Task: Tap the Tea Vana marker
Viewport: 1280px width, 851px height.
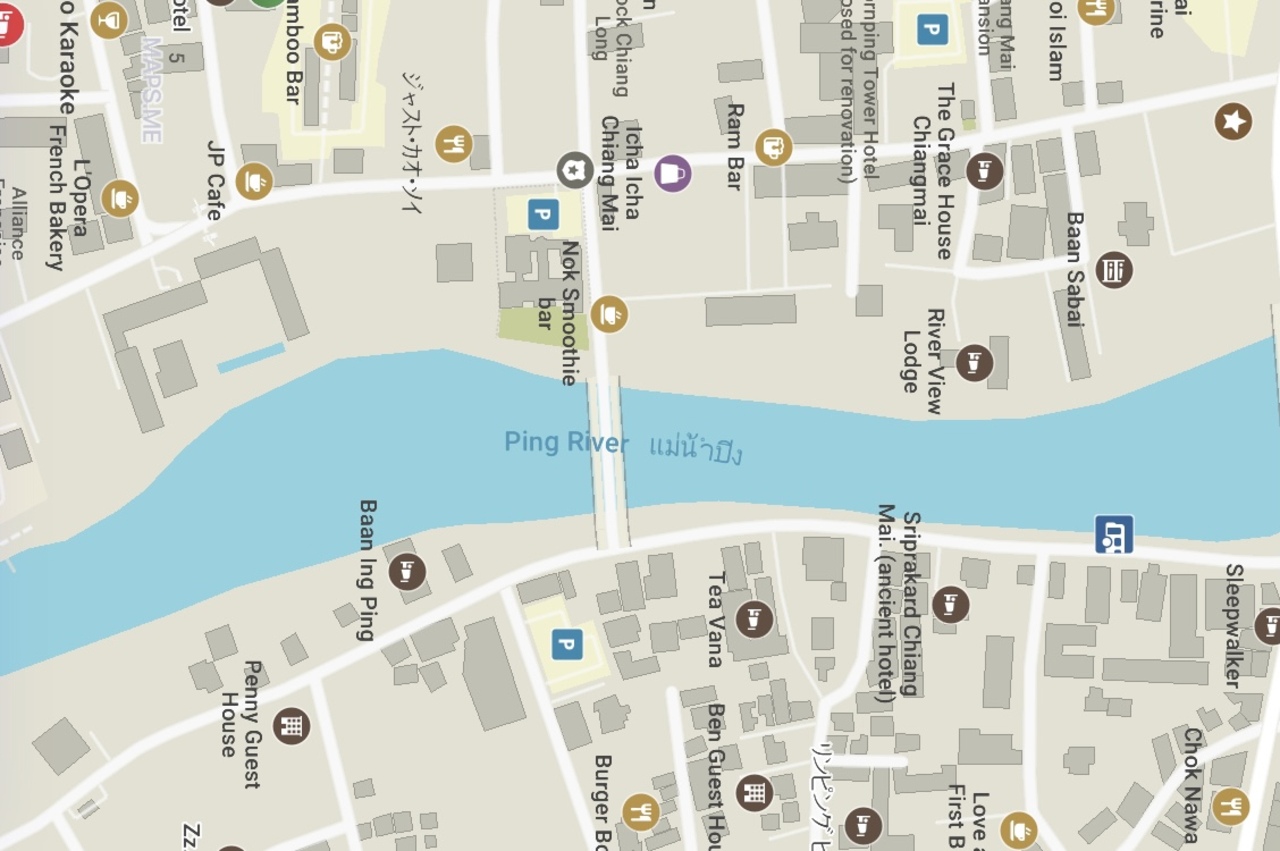Action: point(754,619)
